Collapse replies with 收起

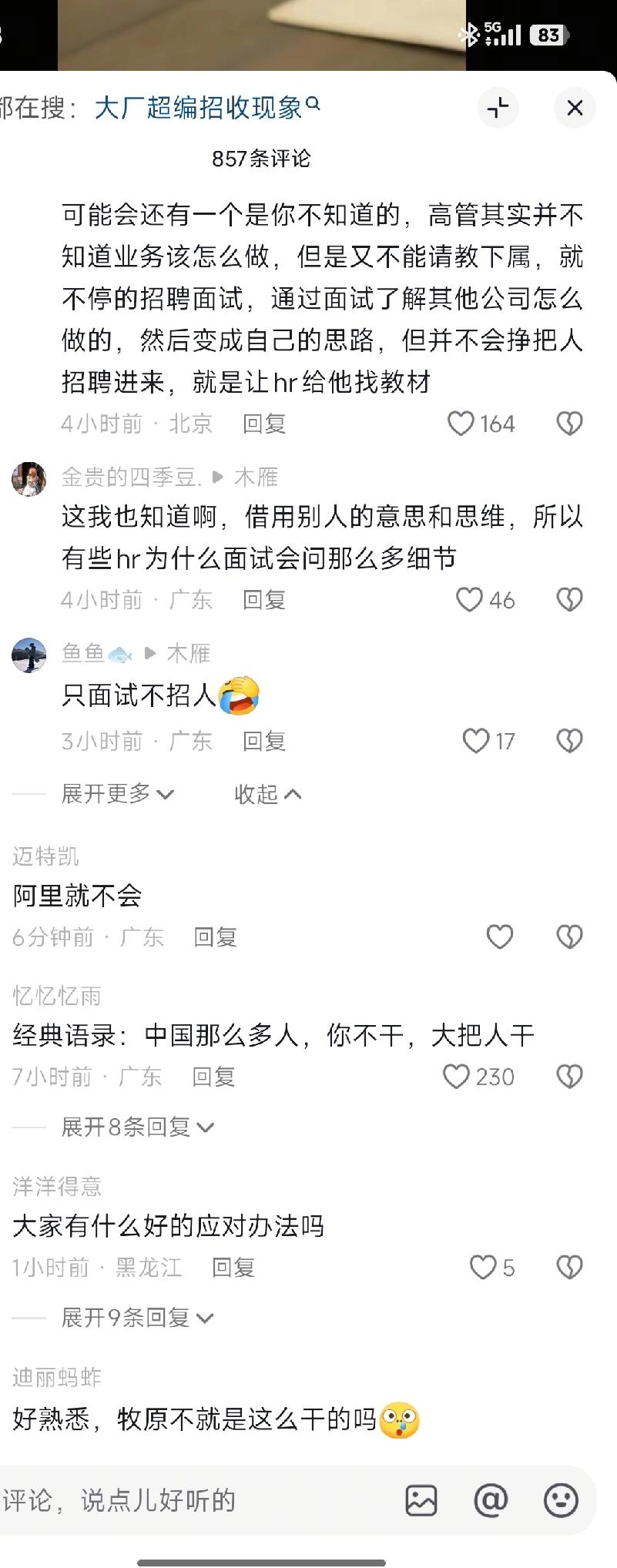pos(267,794)
